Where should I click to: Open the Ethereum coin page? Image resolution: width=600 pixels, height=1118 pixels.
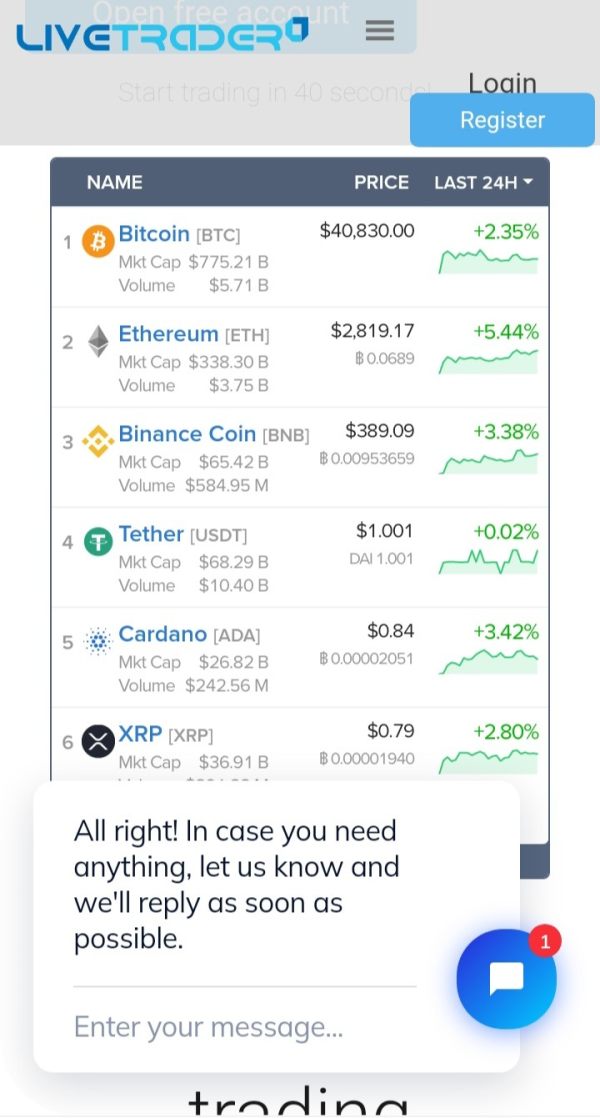coord(168,334)
